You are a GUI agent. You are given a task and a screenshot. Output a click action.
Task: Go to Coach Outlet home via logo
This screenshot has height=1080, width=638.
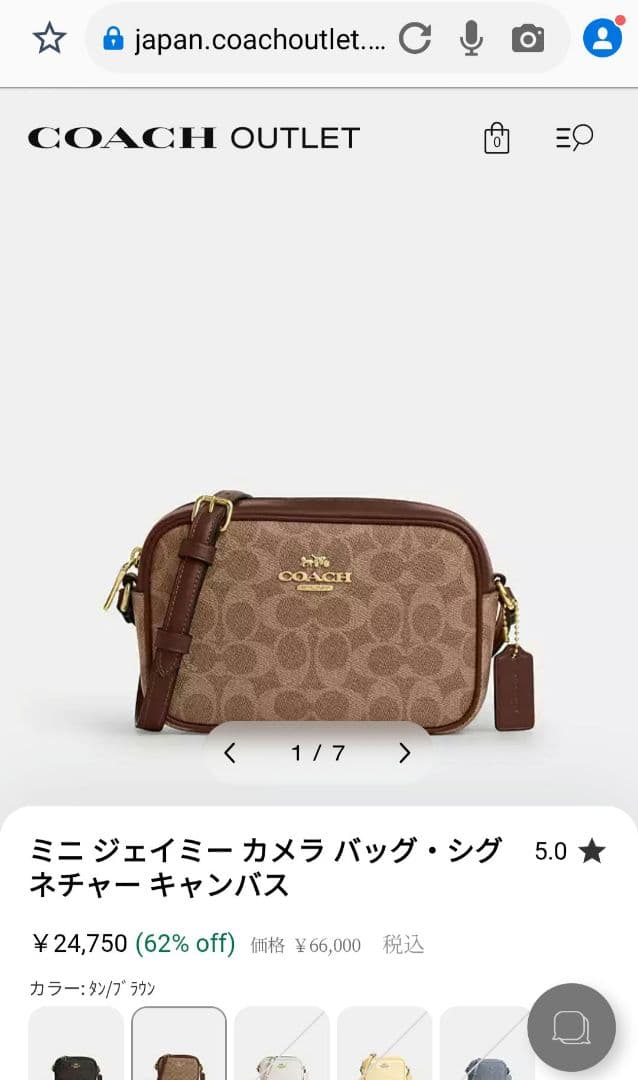pos(193,138)
